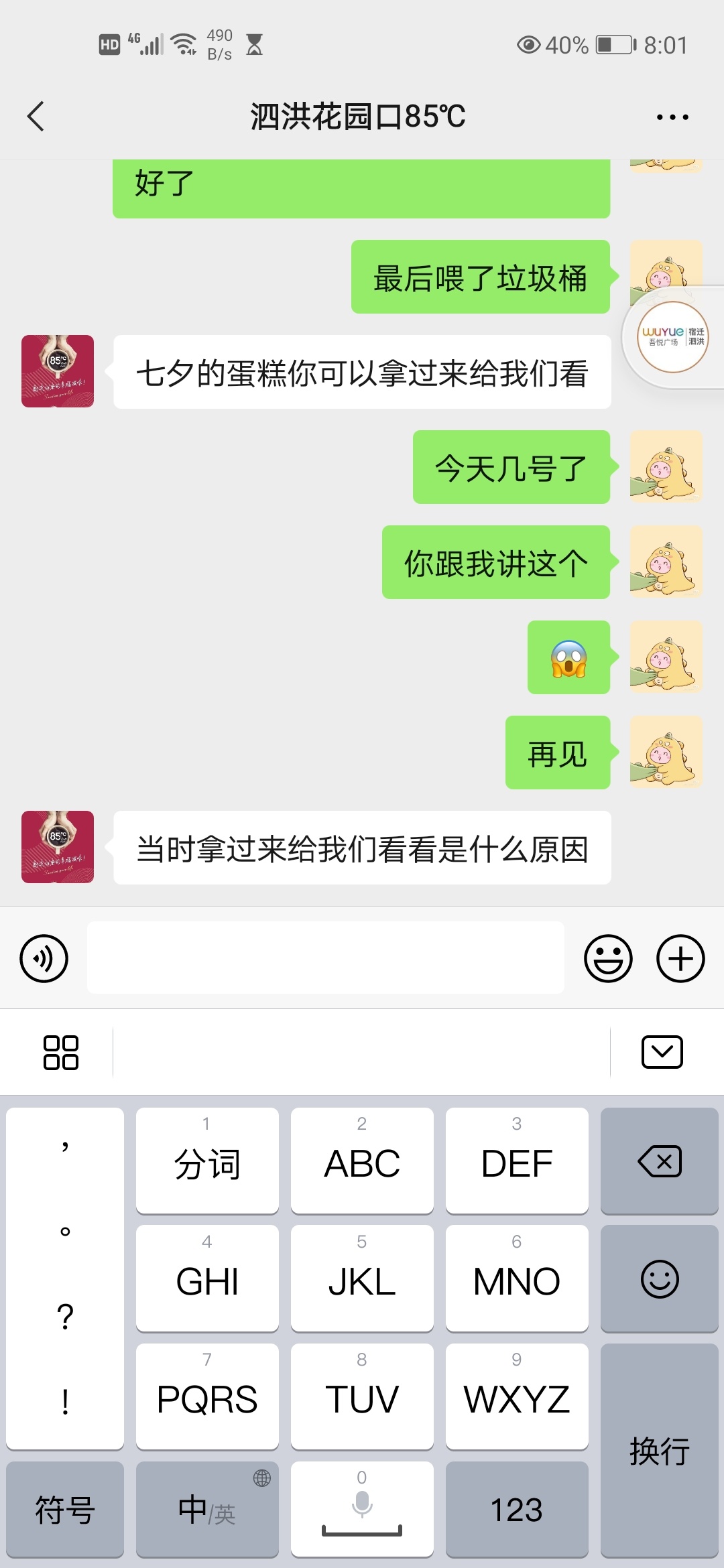This screenshot has height=1568, width=724.
Task: Collapse the on-screen keyboard
Action: pyautogui.click(x=662, y=1052)
